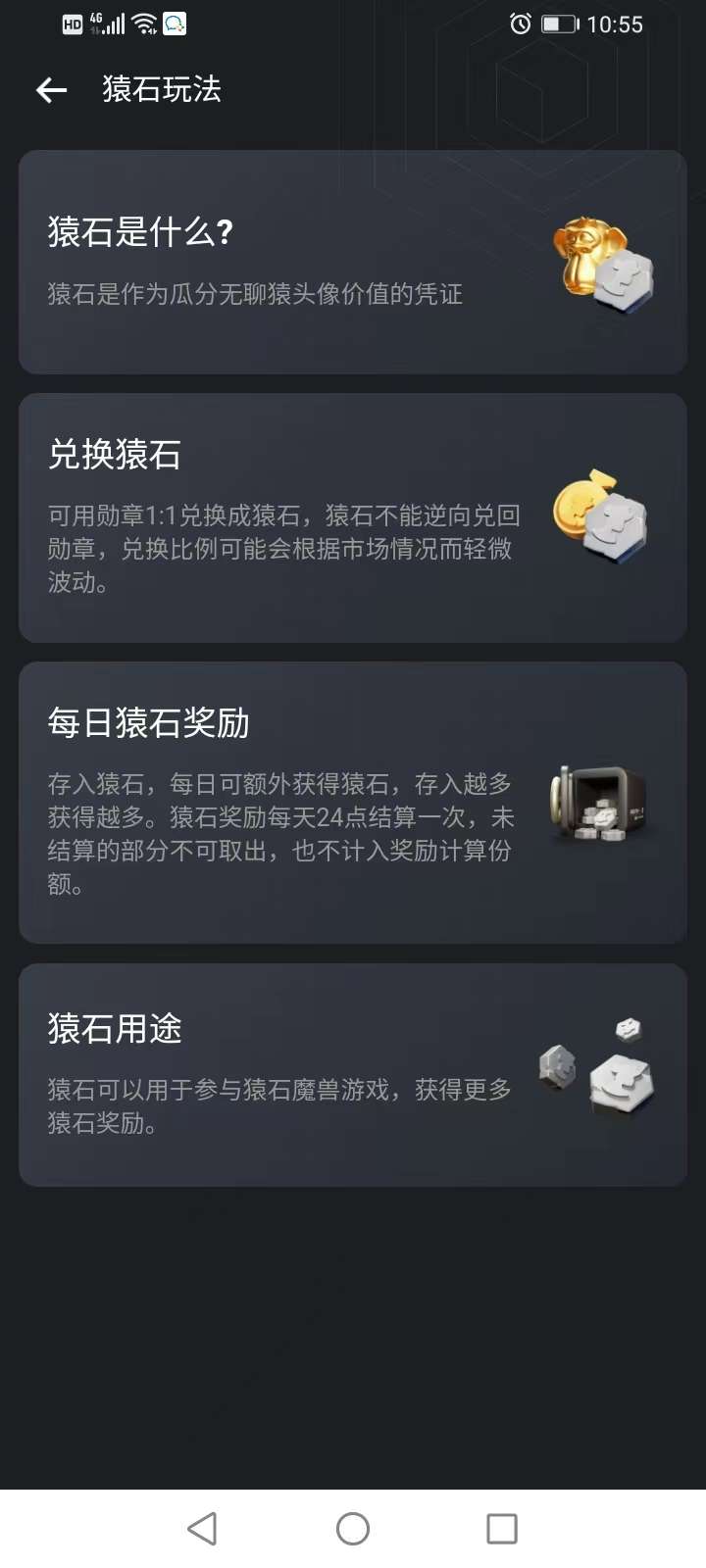Tap the system home button
706x1568 pixels.
(353, 1528)
